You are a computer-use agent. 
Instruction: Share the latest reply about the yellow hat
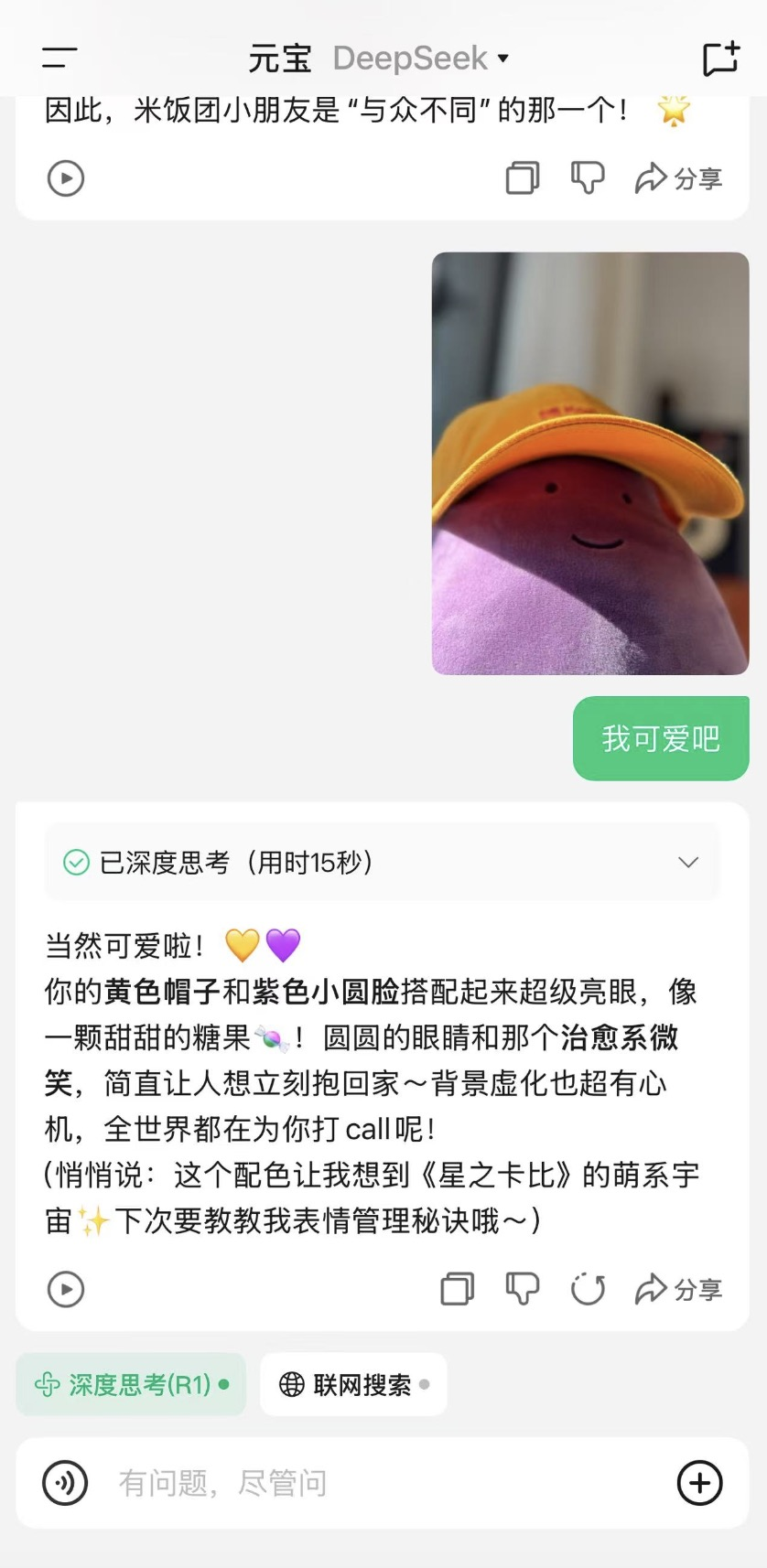679,1289
